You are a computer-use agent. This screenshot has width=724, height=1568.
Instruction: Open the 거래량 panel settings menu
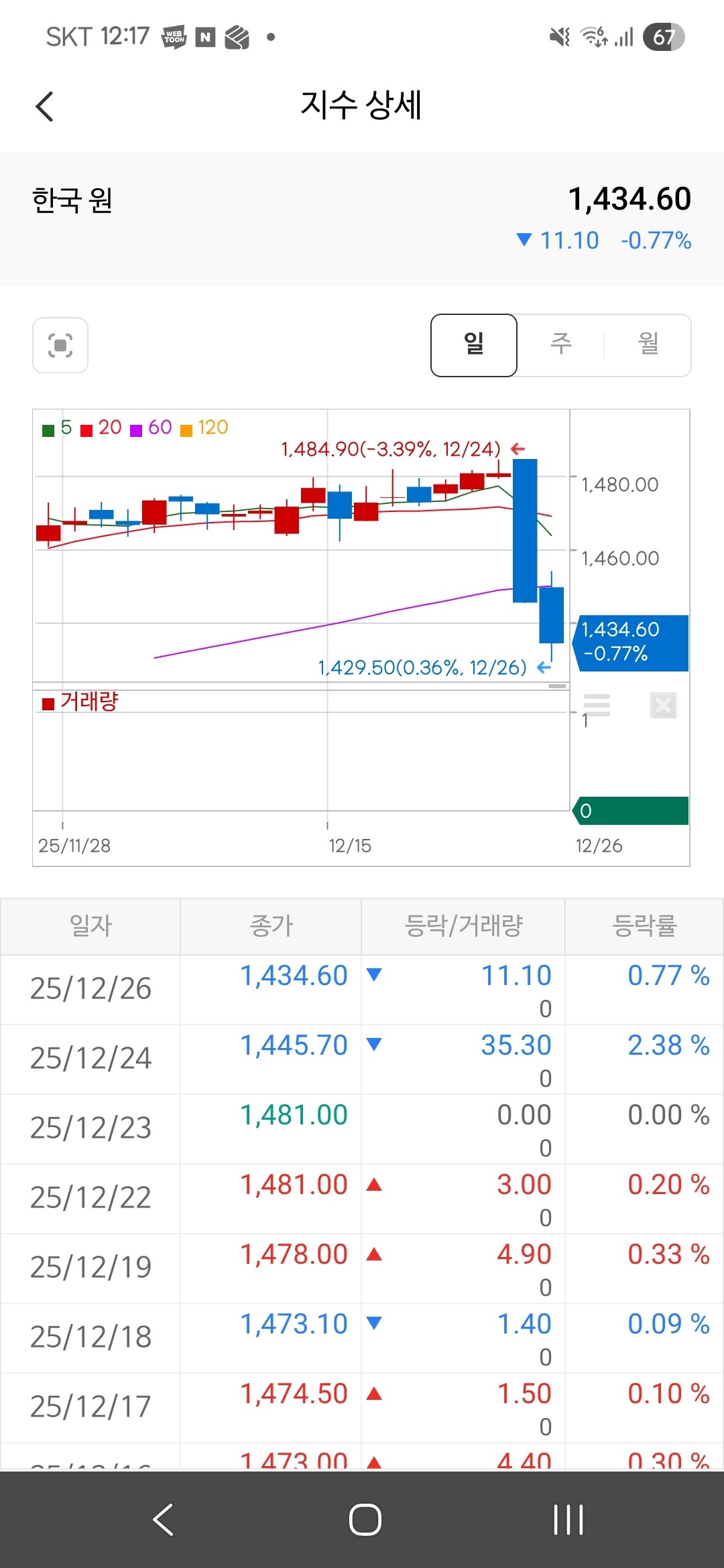click(597, 705)
